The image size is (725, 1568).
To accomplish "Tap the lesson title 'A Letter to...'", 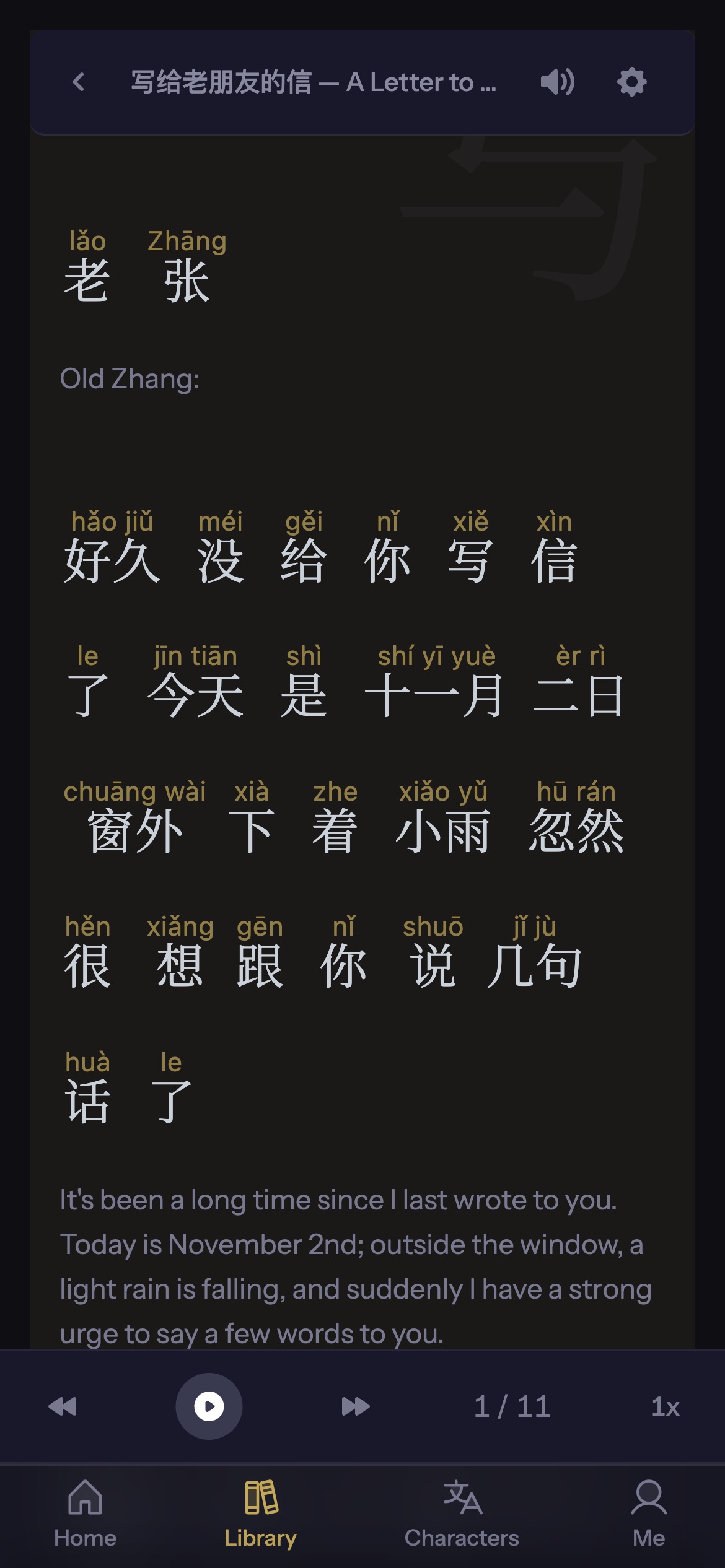I will tap(314, 82).
